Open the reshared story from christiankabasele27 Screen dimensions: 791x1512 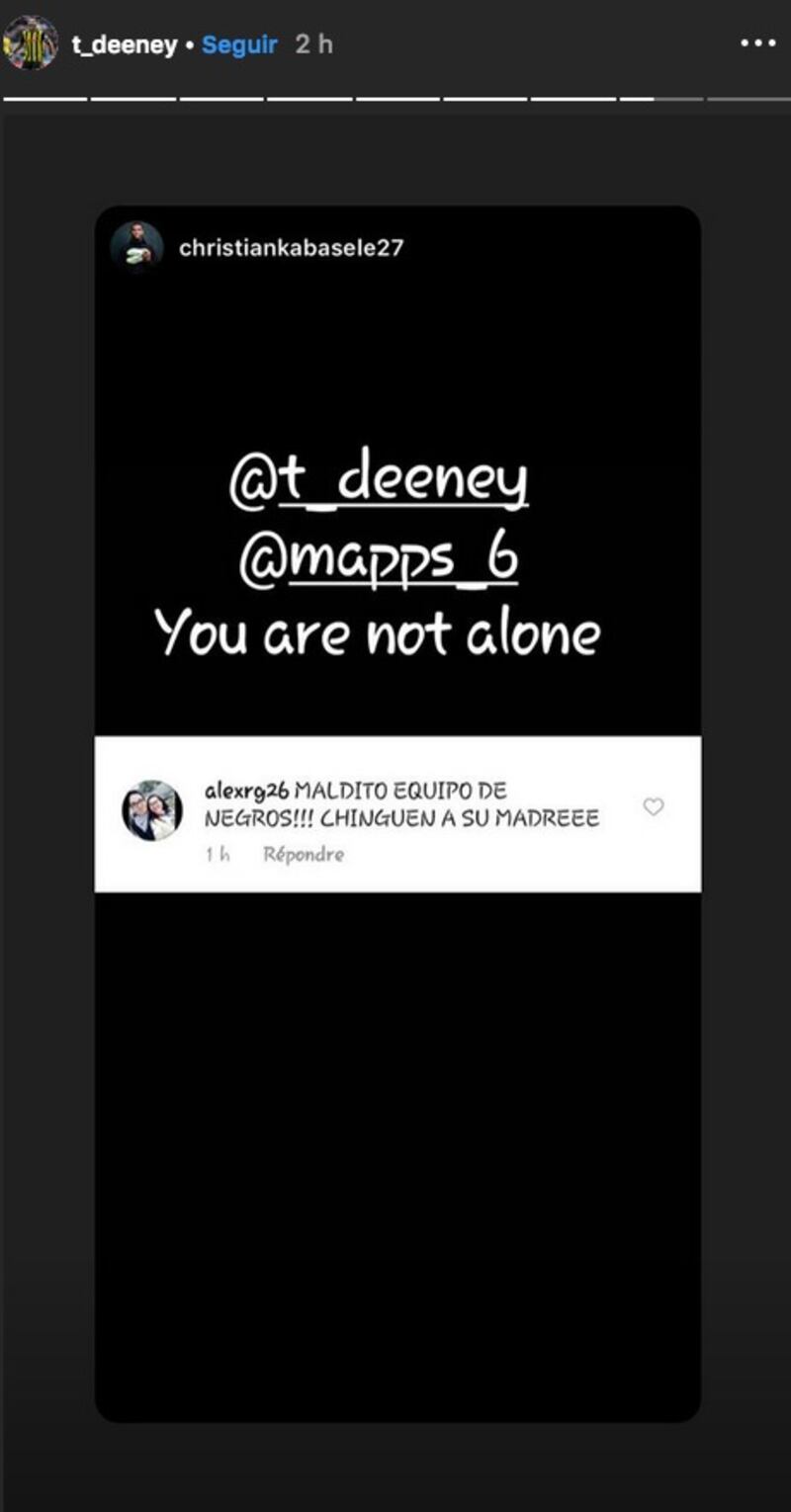(291, 247)
